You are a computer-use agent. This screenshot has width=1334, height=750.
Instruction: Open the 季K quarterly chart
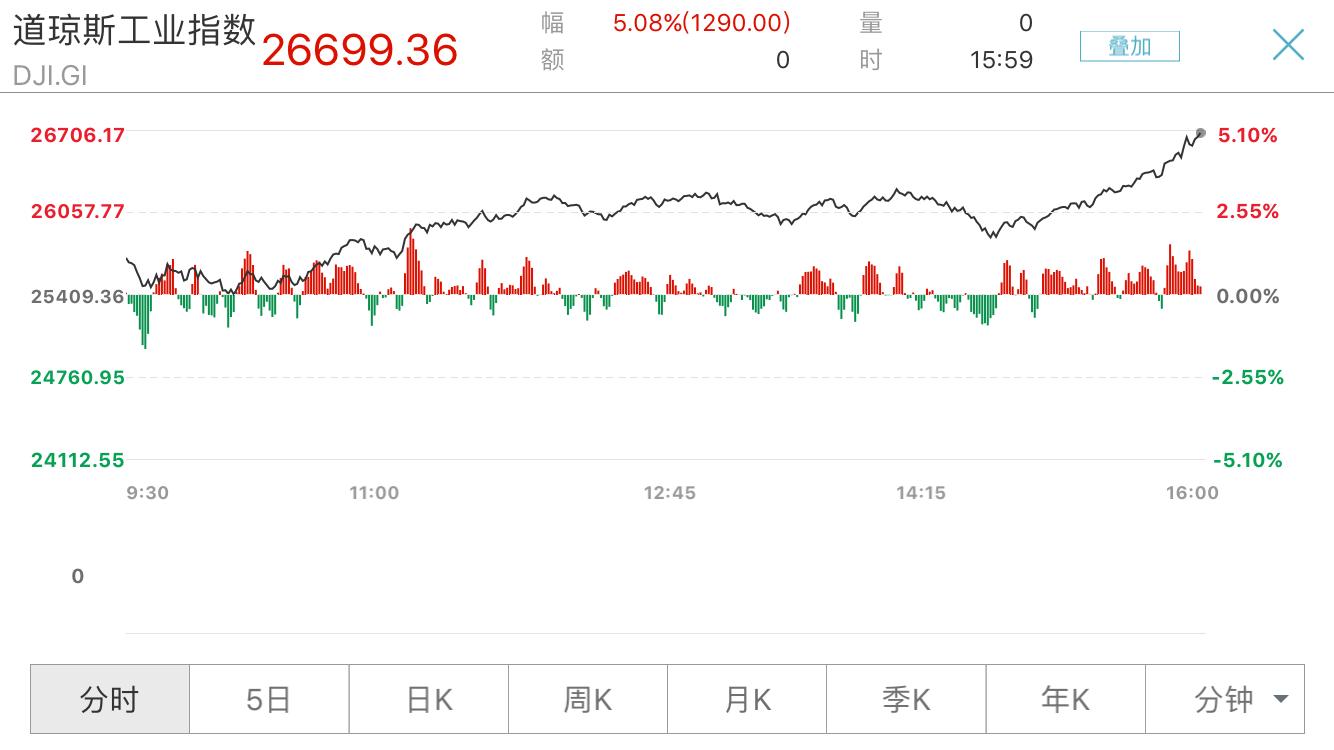pyautogui.click(x=906, y=699)
